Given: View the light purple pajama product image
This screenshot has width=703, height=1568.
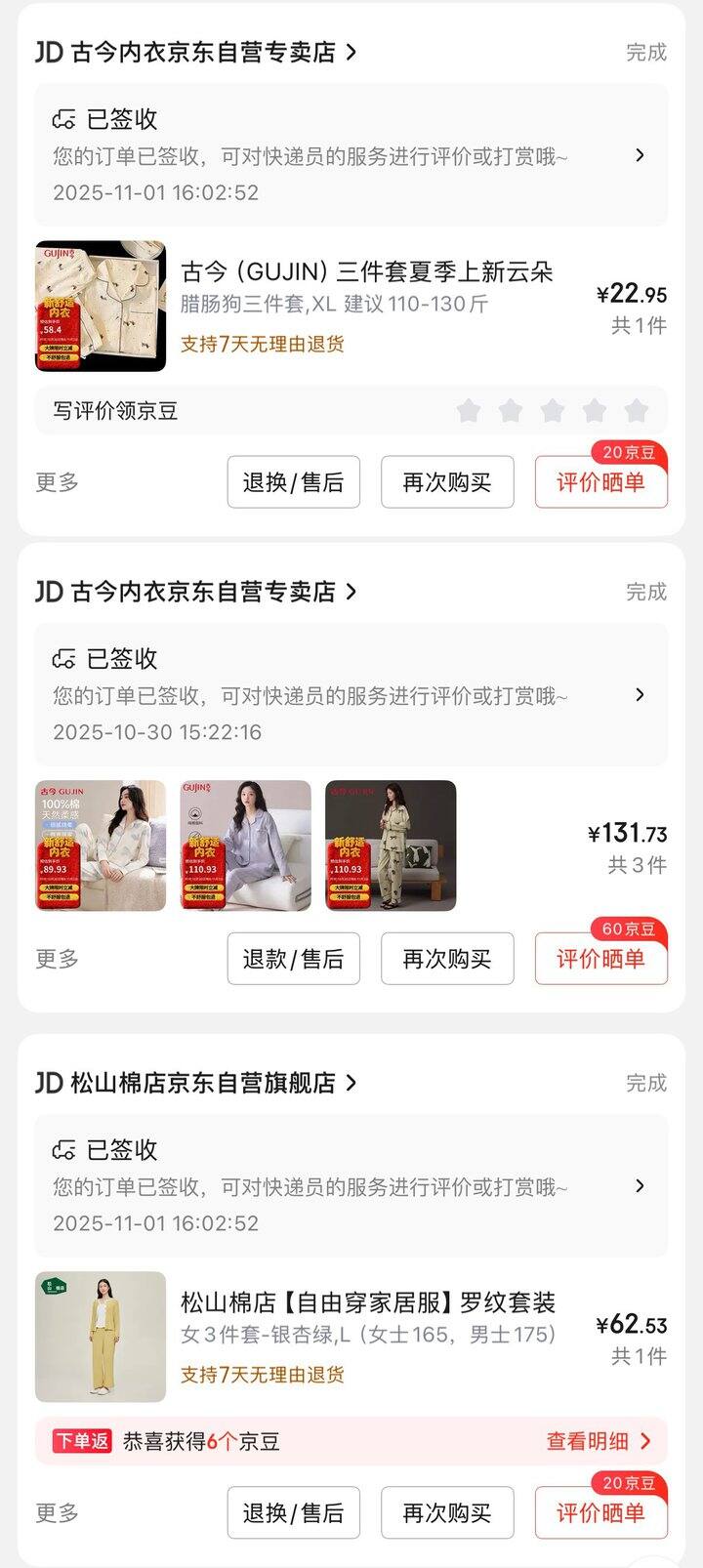Looking at the screenshot, I should coord(245,846).
